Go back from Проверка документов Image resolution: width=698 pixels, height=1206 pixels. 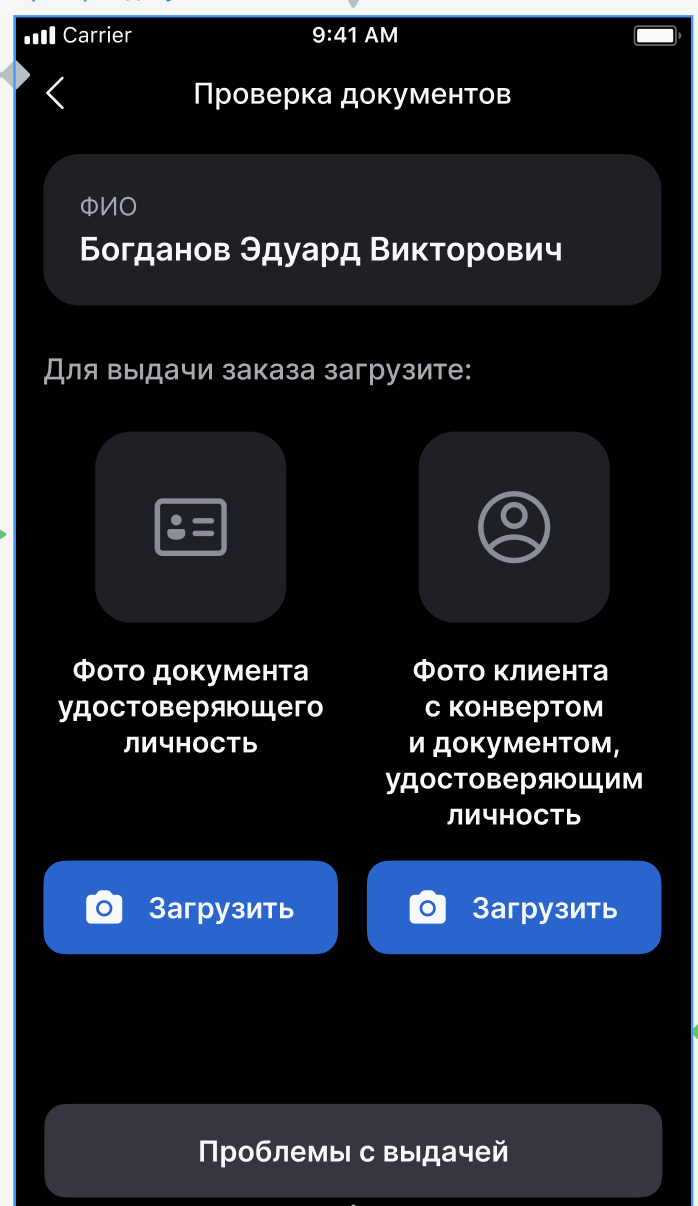coord(56,94)
